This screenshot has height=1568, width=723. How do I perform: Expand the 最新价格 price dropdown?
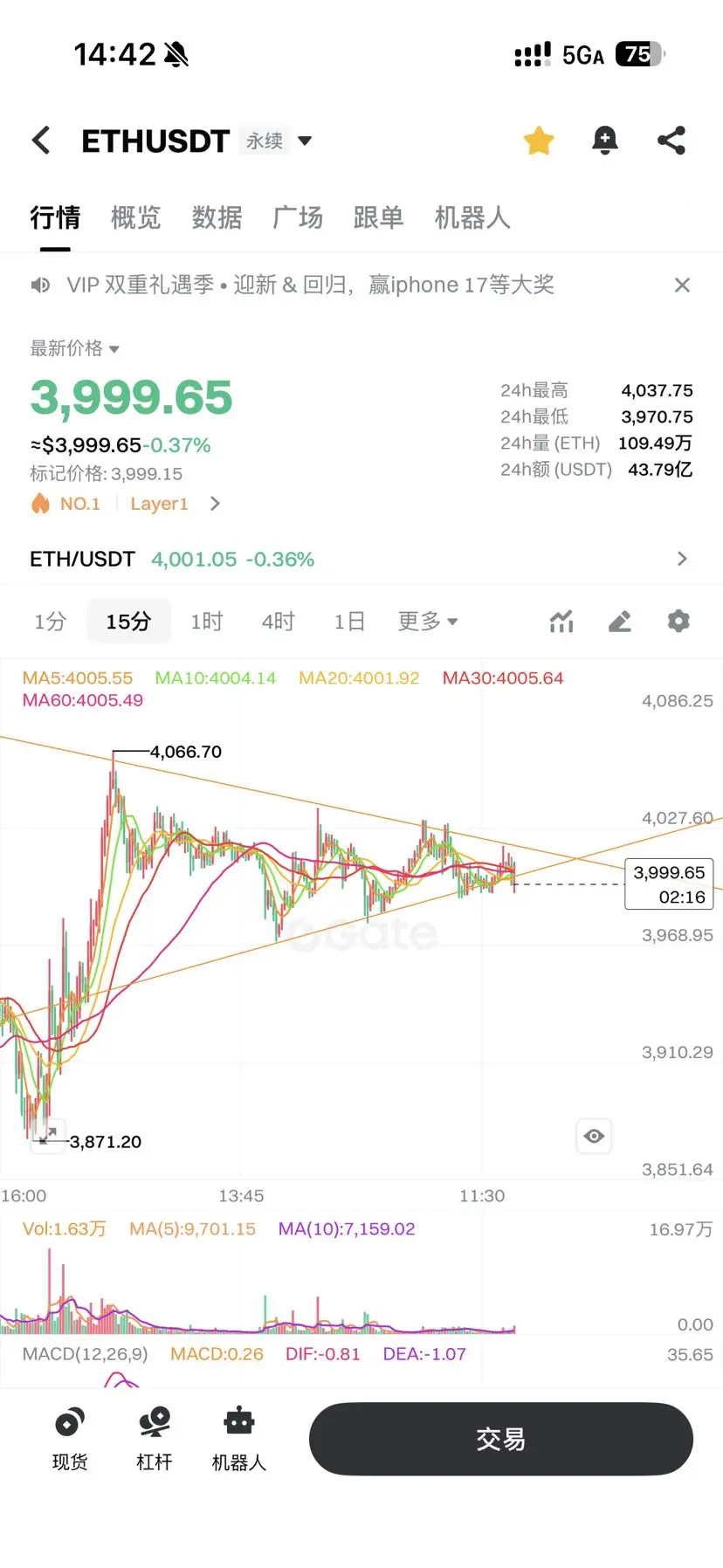pos(75,348)
